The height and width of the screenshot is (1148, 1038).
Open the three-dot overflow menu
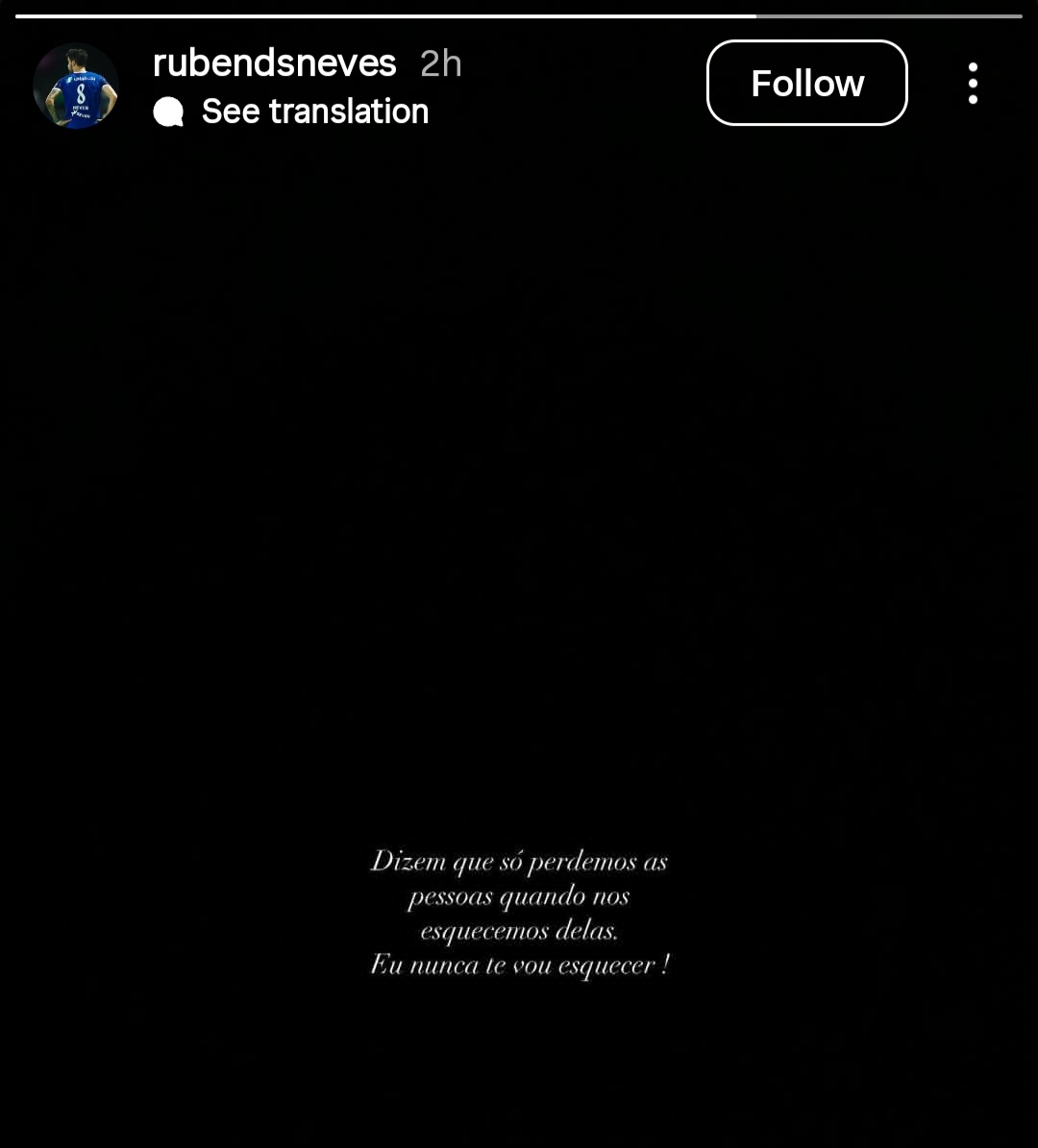(973, 83)
